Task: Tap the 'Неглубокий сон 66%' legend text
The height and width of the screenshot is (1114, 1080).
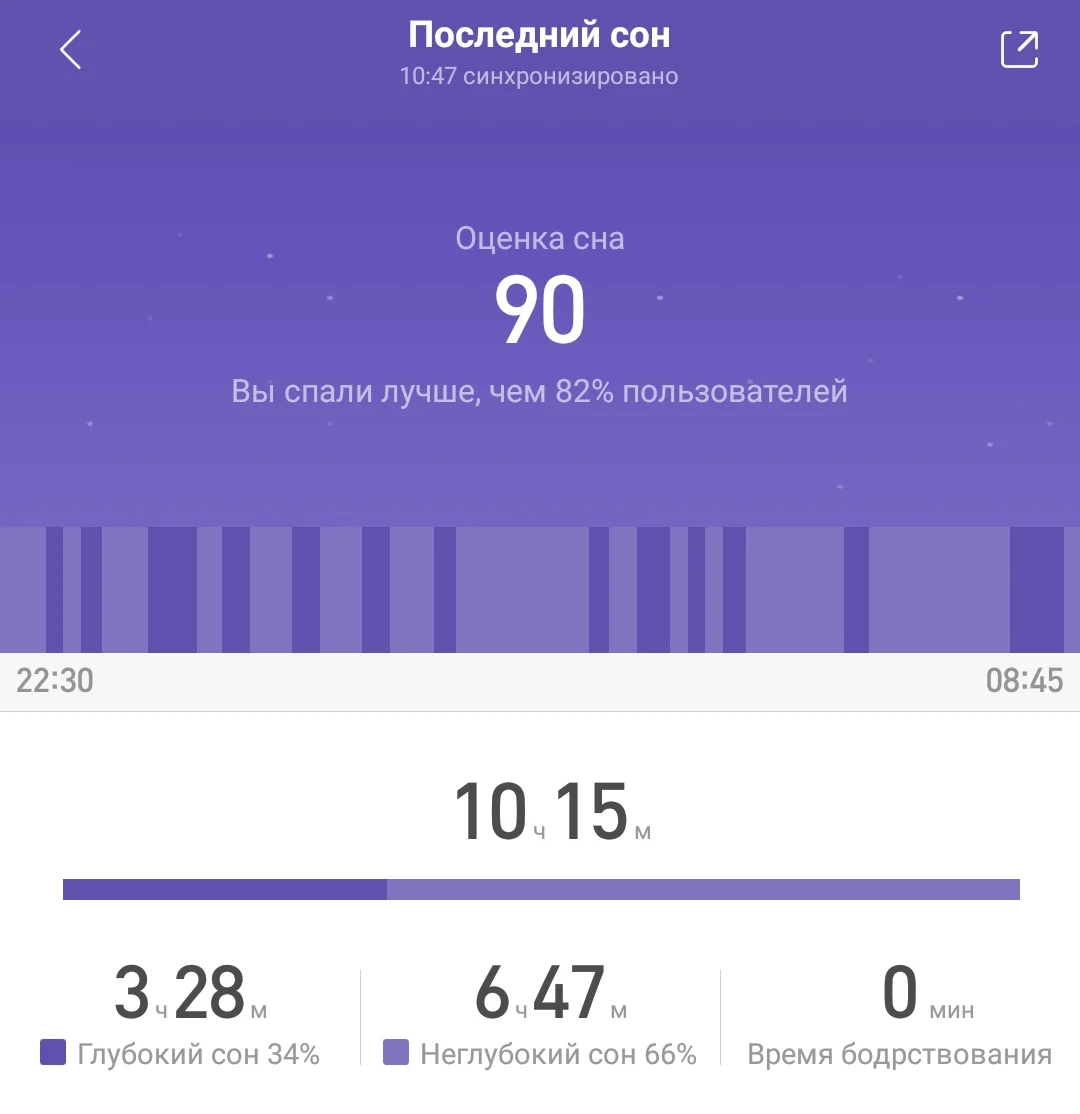Action: [560, 1053]
